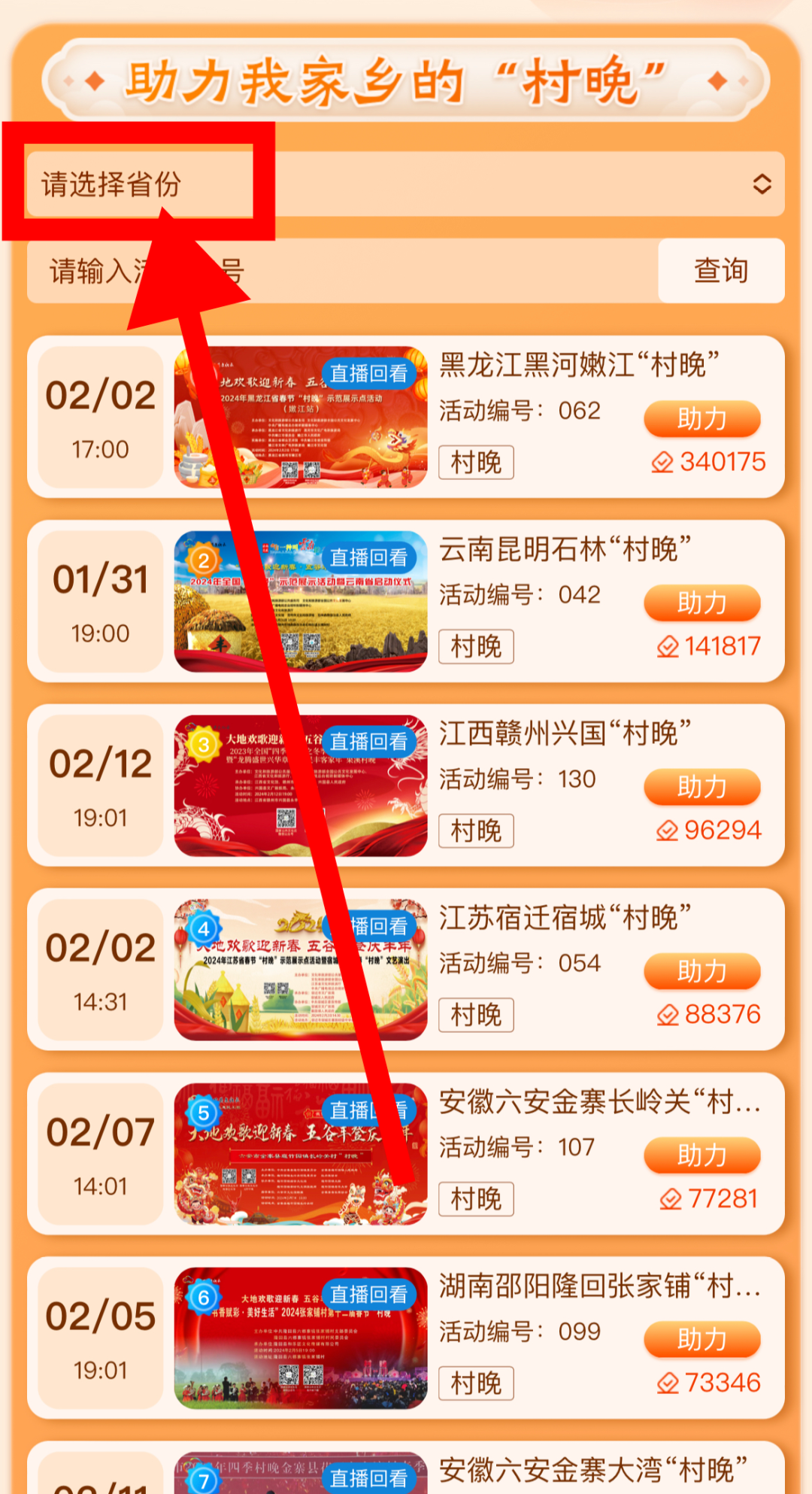Give 助力 to 安徽六安金寨长岭关 entry
This screenshot has height=1494, width=812.
tap(702, 1155)
